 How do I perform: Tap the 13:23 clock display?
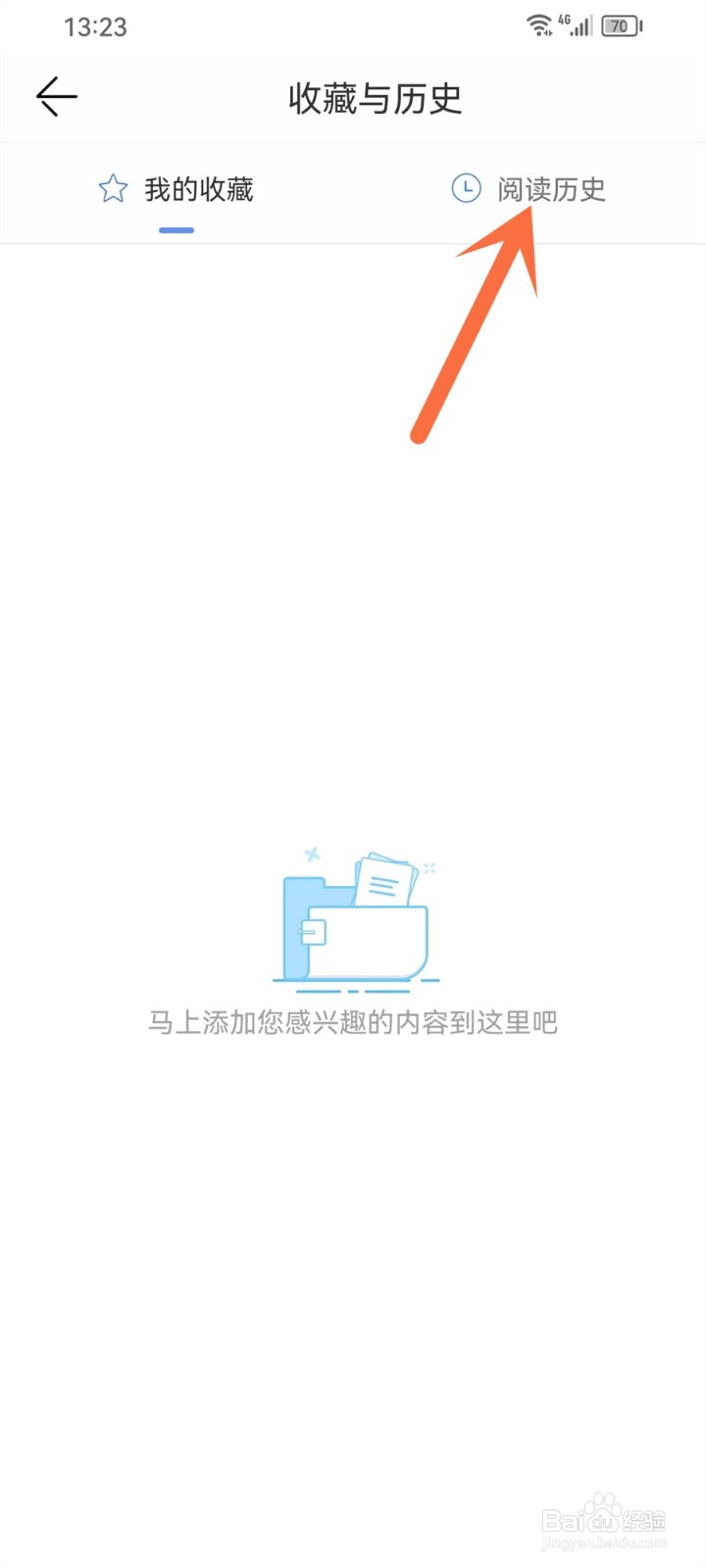pos(94,26)
